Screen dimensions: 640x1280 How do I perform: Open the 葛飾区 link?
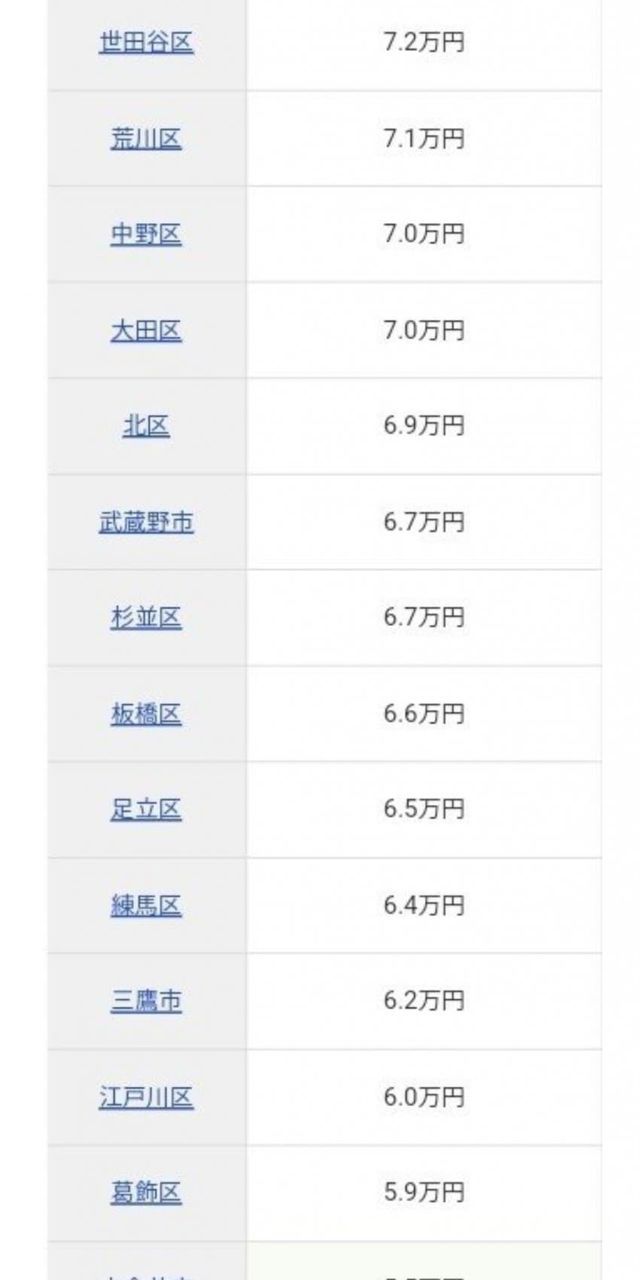pyautogui.click(x=146, y=1193)
